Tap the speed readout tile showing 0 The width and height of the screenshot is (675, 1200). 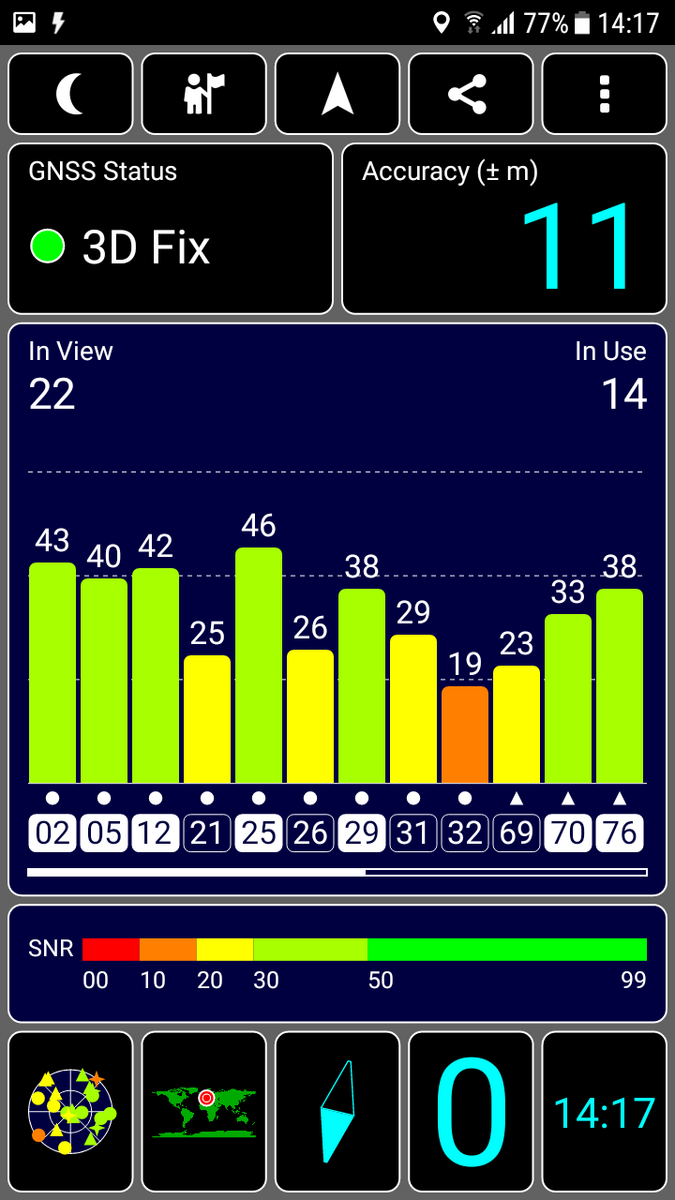(471, 1111)
